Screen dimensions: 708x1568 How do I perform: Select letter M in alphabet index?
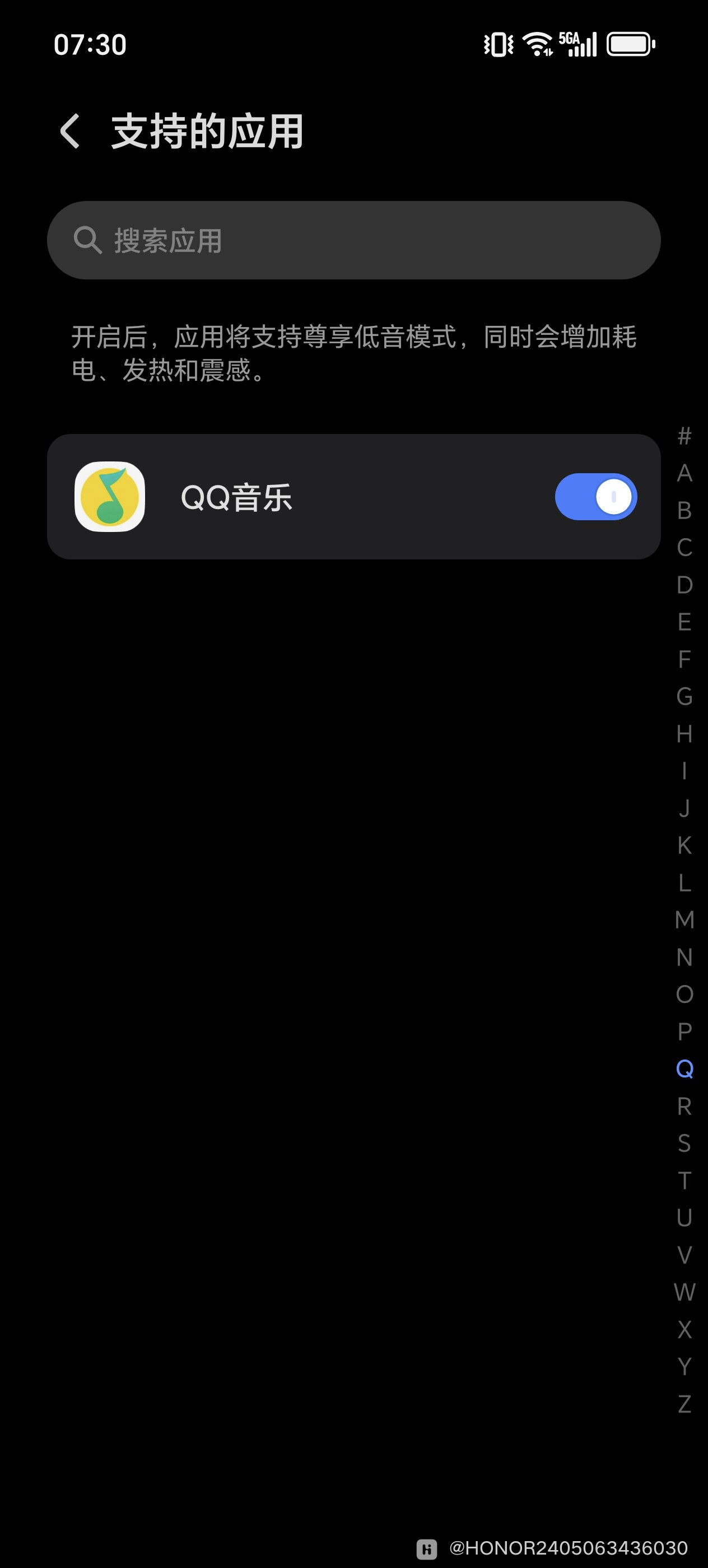coord(684,919)
